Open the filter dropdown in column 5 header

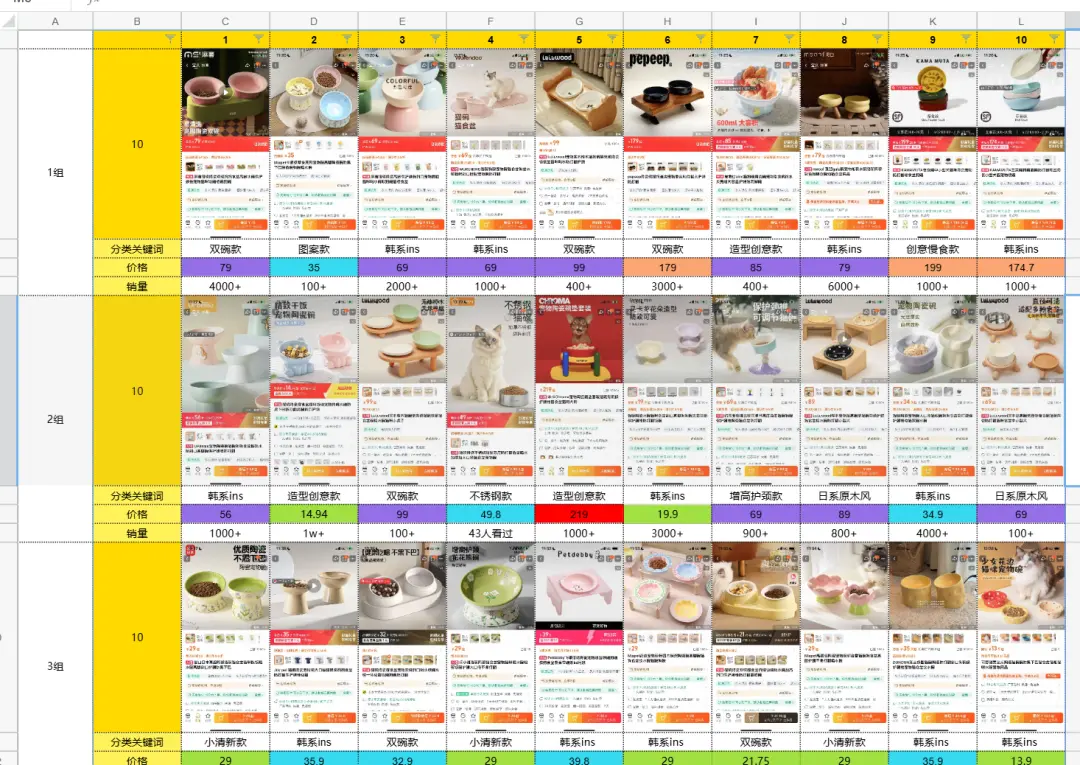pyautogui.click(x=613, y=39)
